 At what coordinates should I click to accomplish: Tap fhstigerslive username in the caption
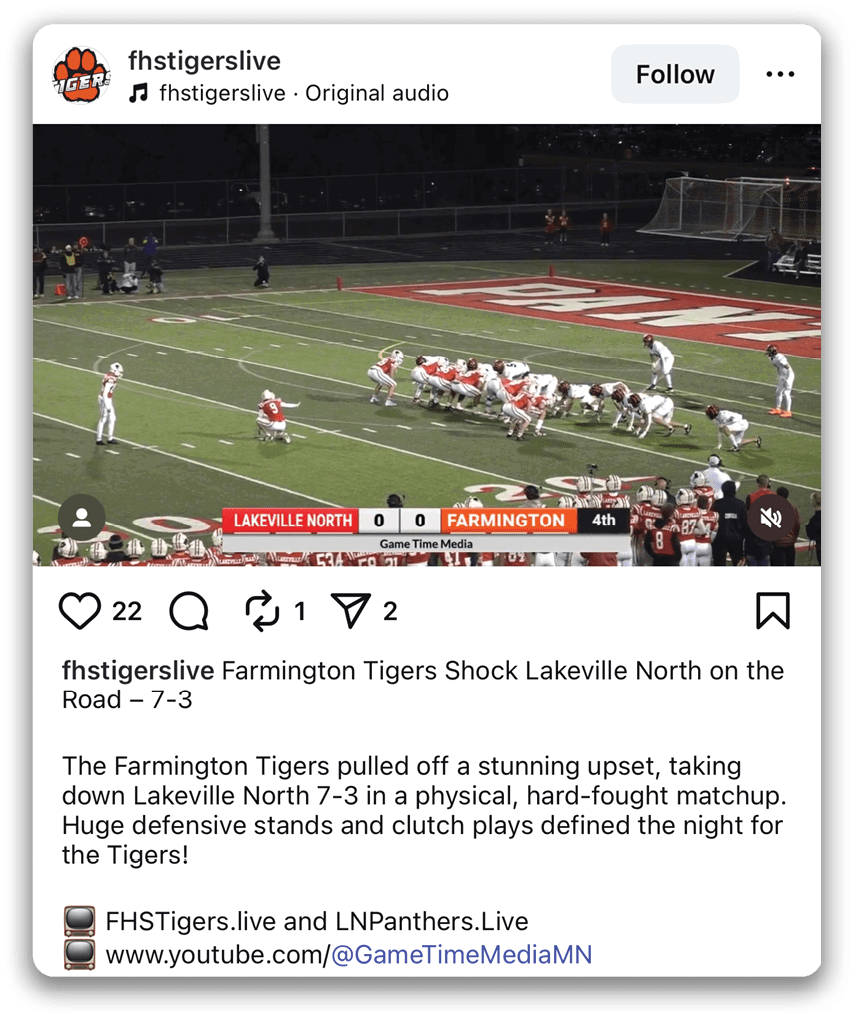[138, 670]
